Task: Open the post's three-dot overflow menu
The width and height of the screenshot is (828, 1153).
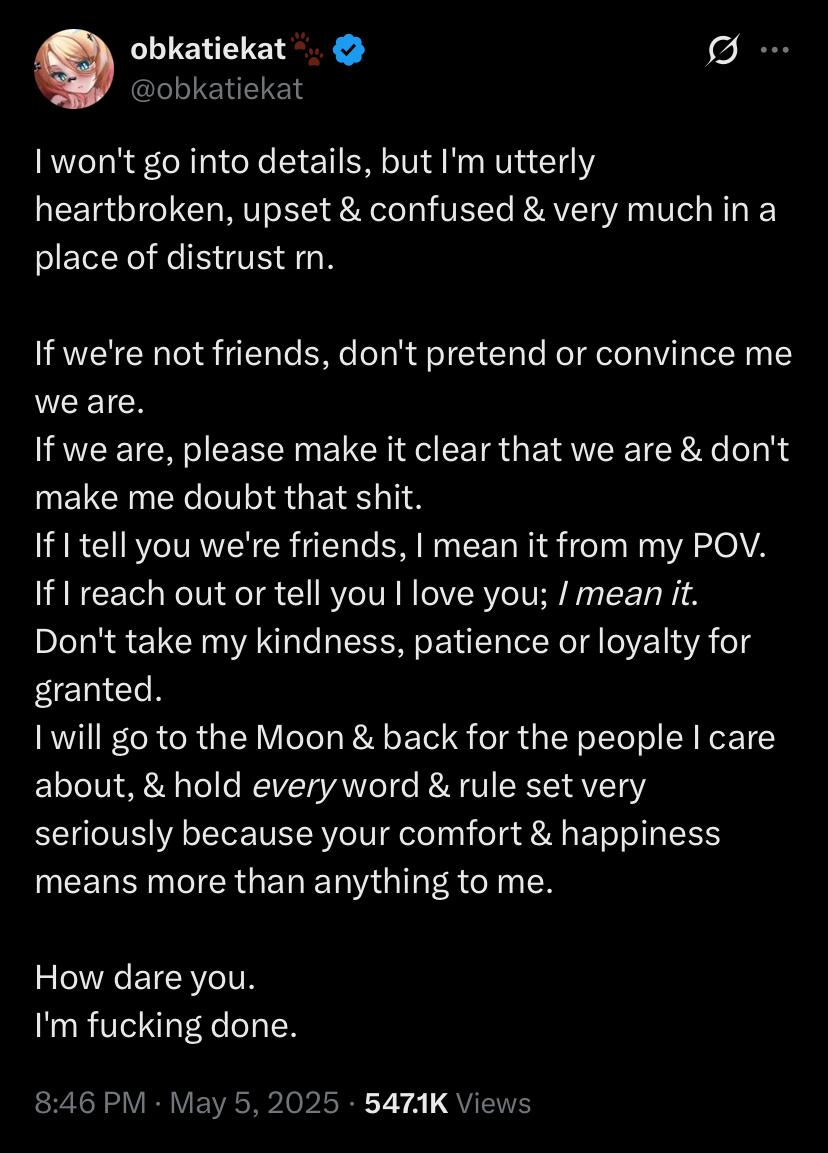Action: click(775, 51)
